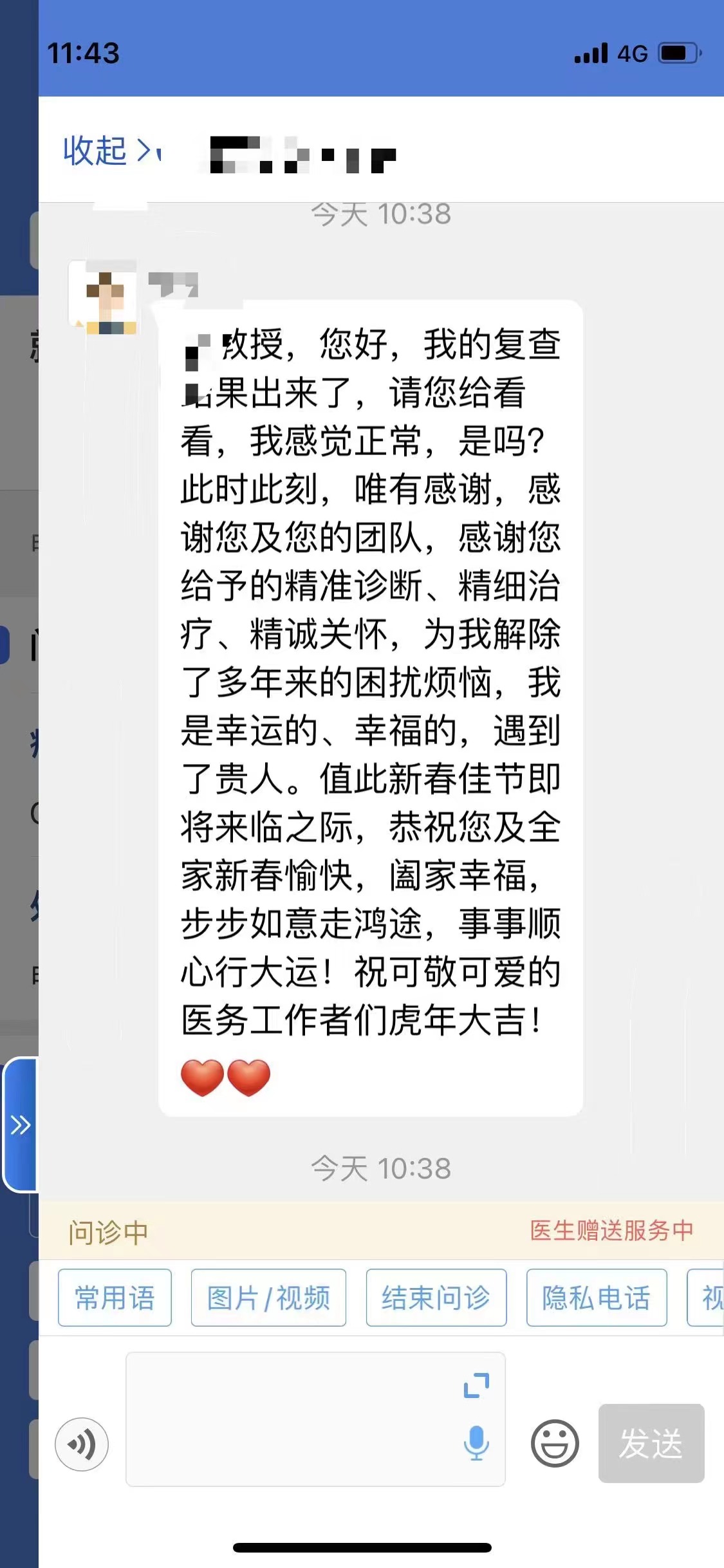
Task: Tap 发送 to send the message
Action: [651, 1443]
